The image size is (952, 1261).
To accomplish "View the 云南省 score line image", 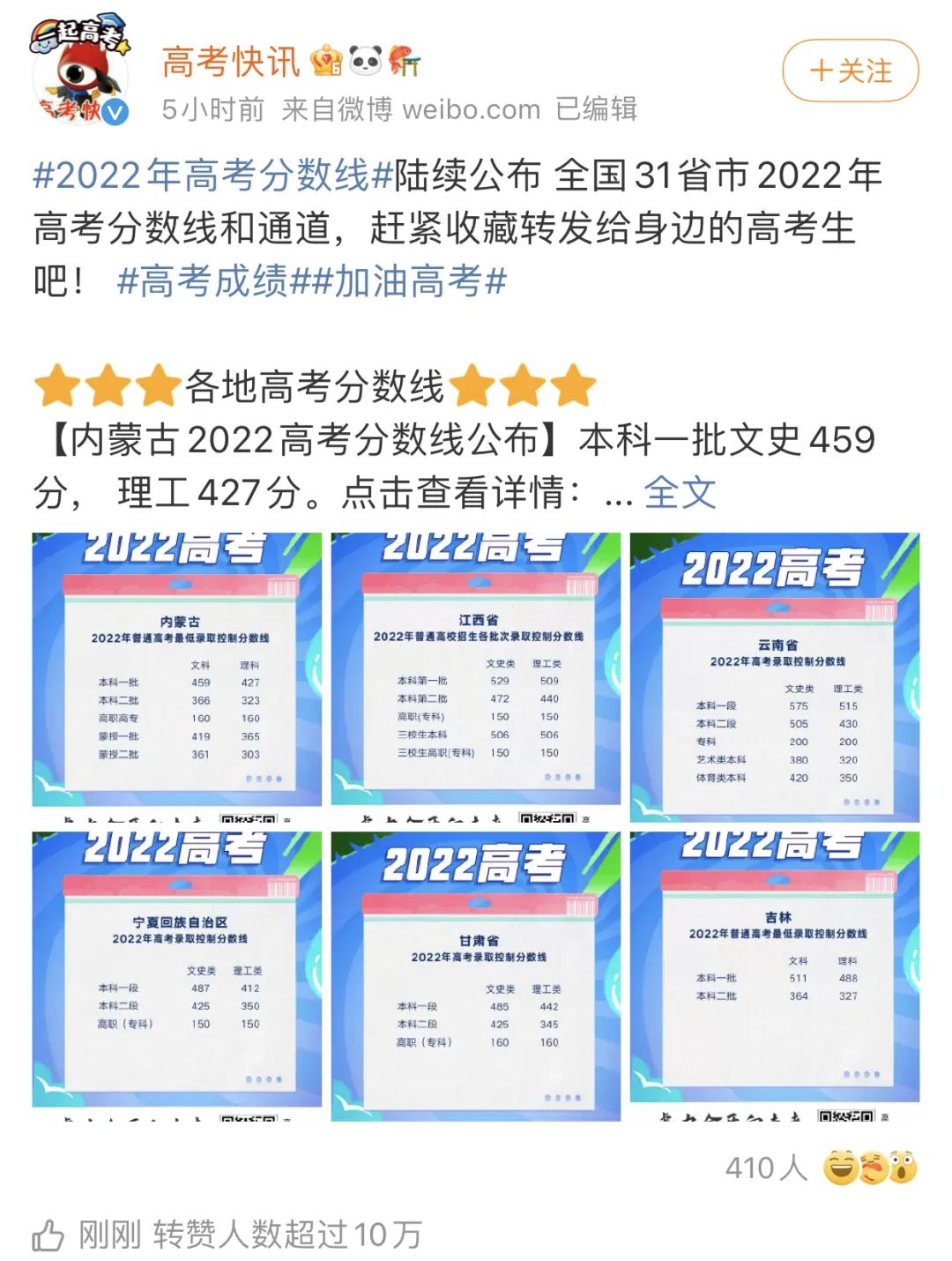I will pyautogui.click(x=775, y=676).
